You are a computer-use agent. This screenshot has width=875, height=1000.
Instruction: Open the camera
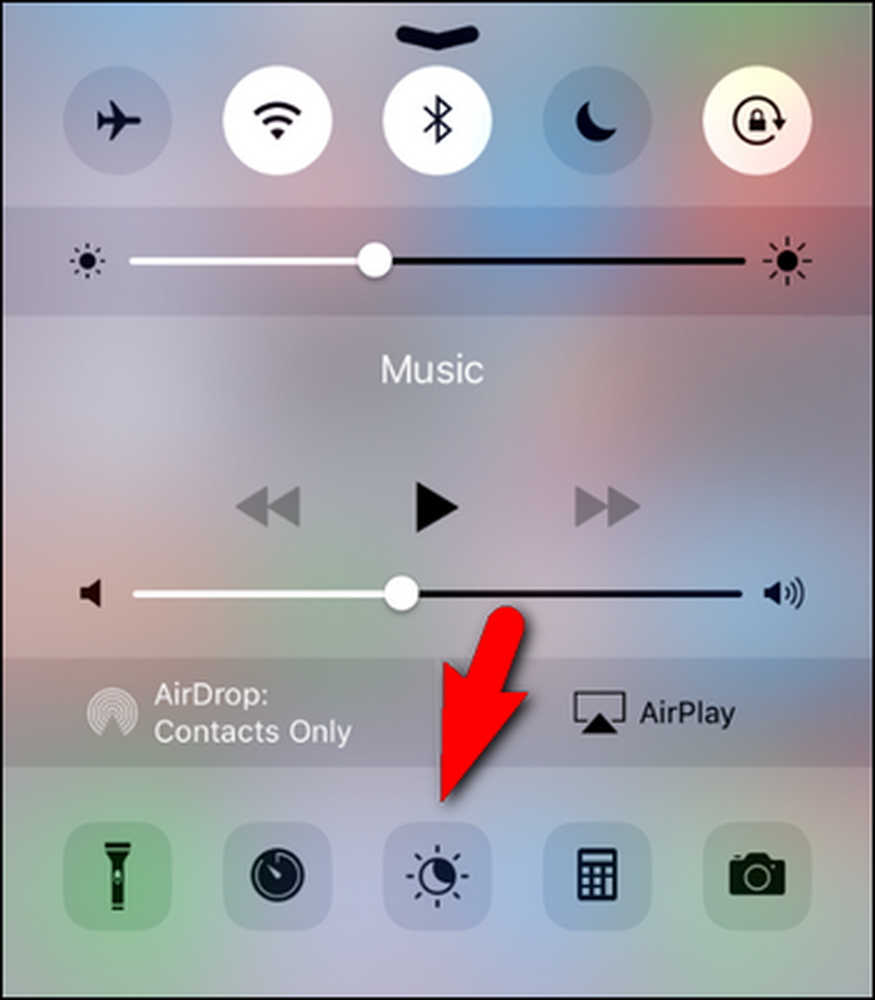tap(757, 876)
